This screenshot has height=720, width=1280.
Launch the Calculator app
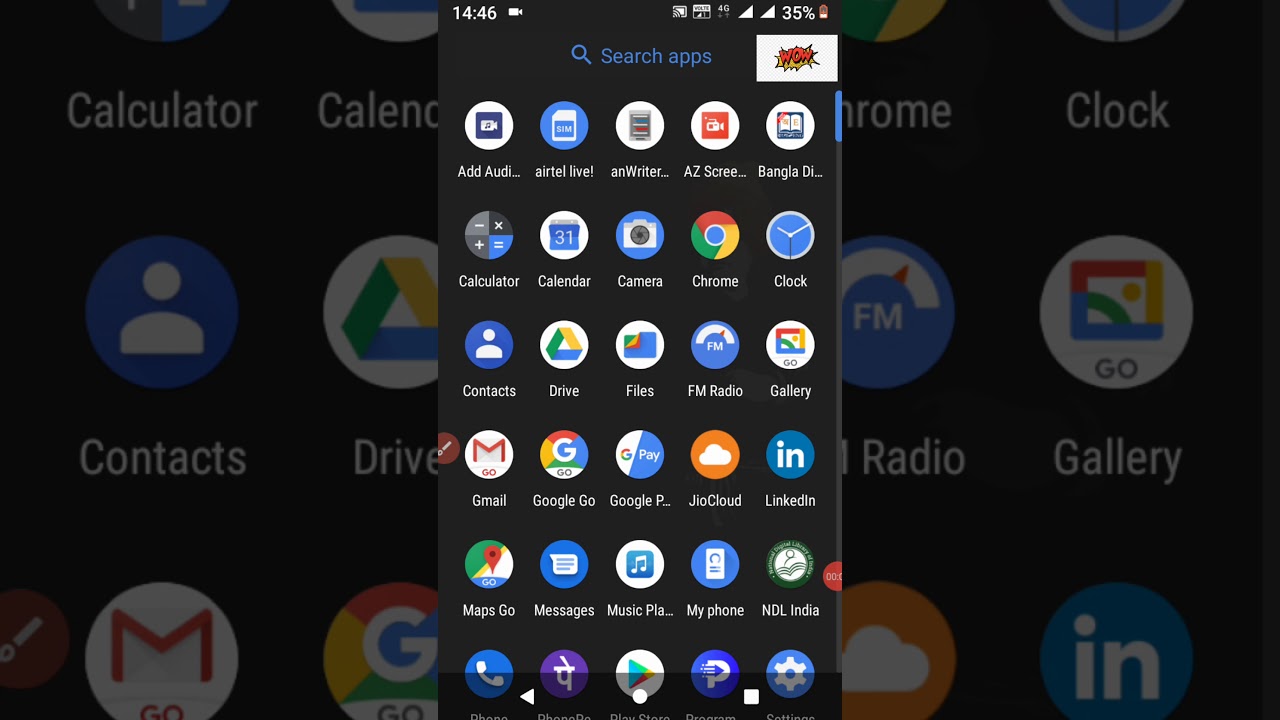point(489,236)
